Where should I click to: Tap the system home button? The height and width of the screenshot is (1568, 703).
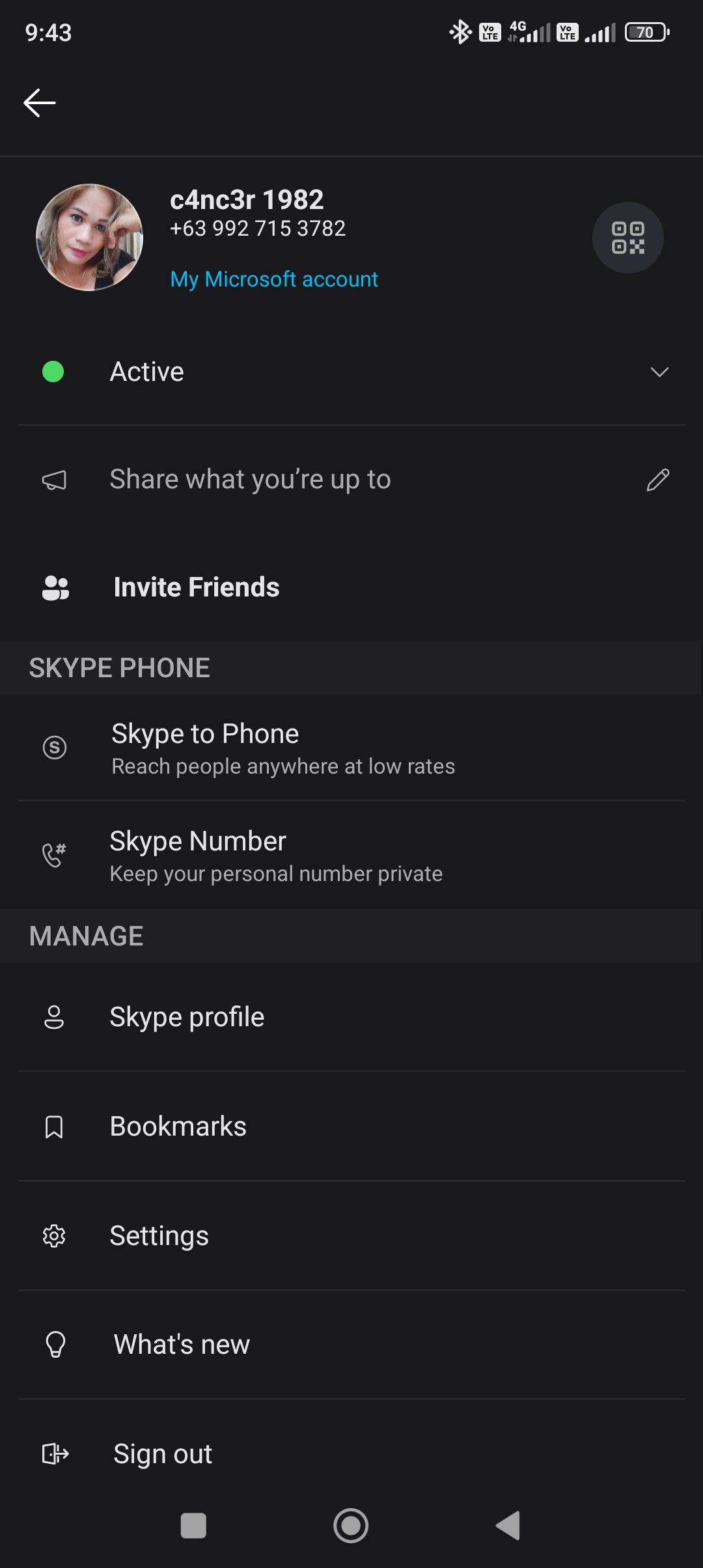pyautogui.click(x=351, y=1526)
